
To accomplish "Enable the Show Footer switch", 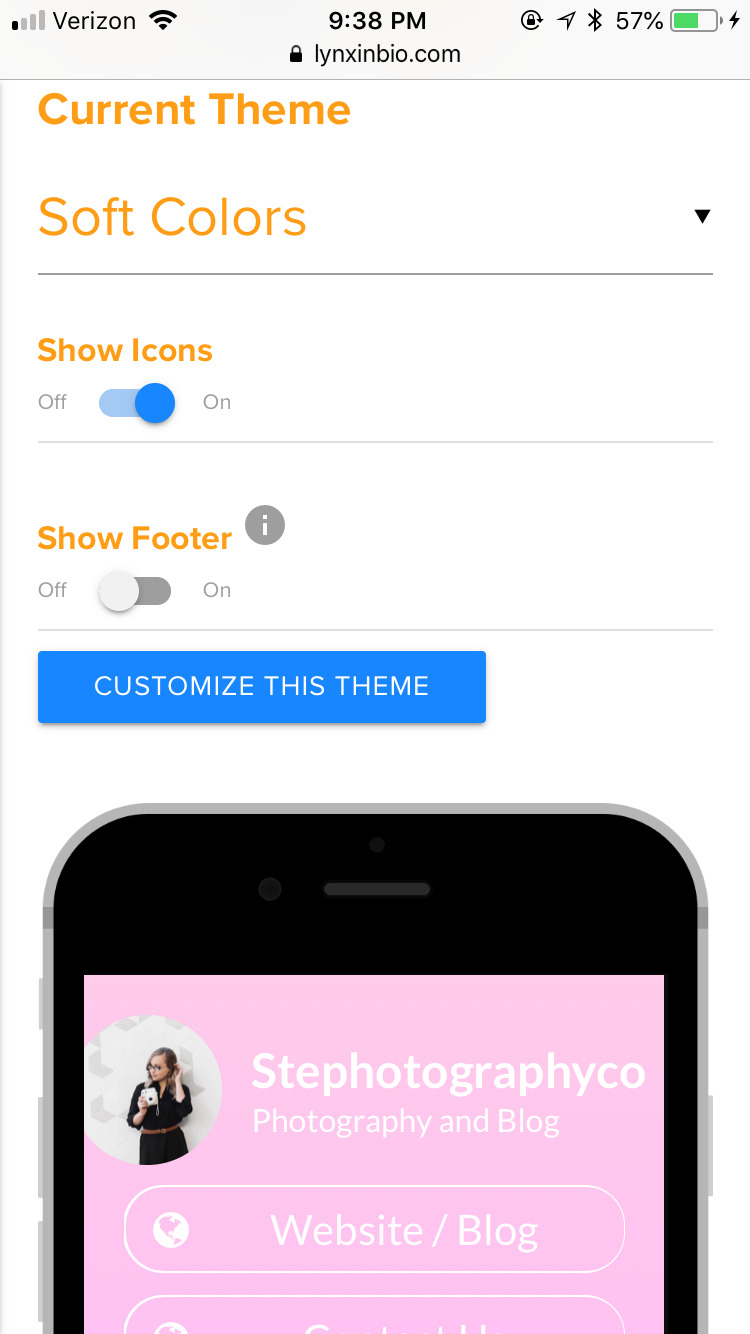I will click(135, 591).
